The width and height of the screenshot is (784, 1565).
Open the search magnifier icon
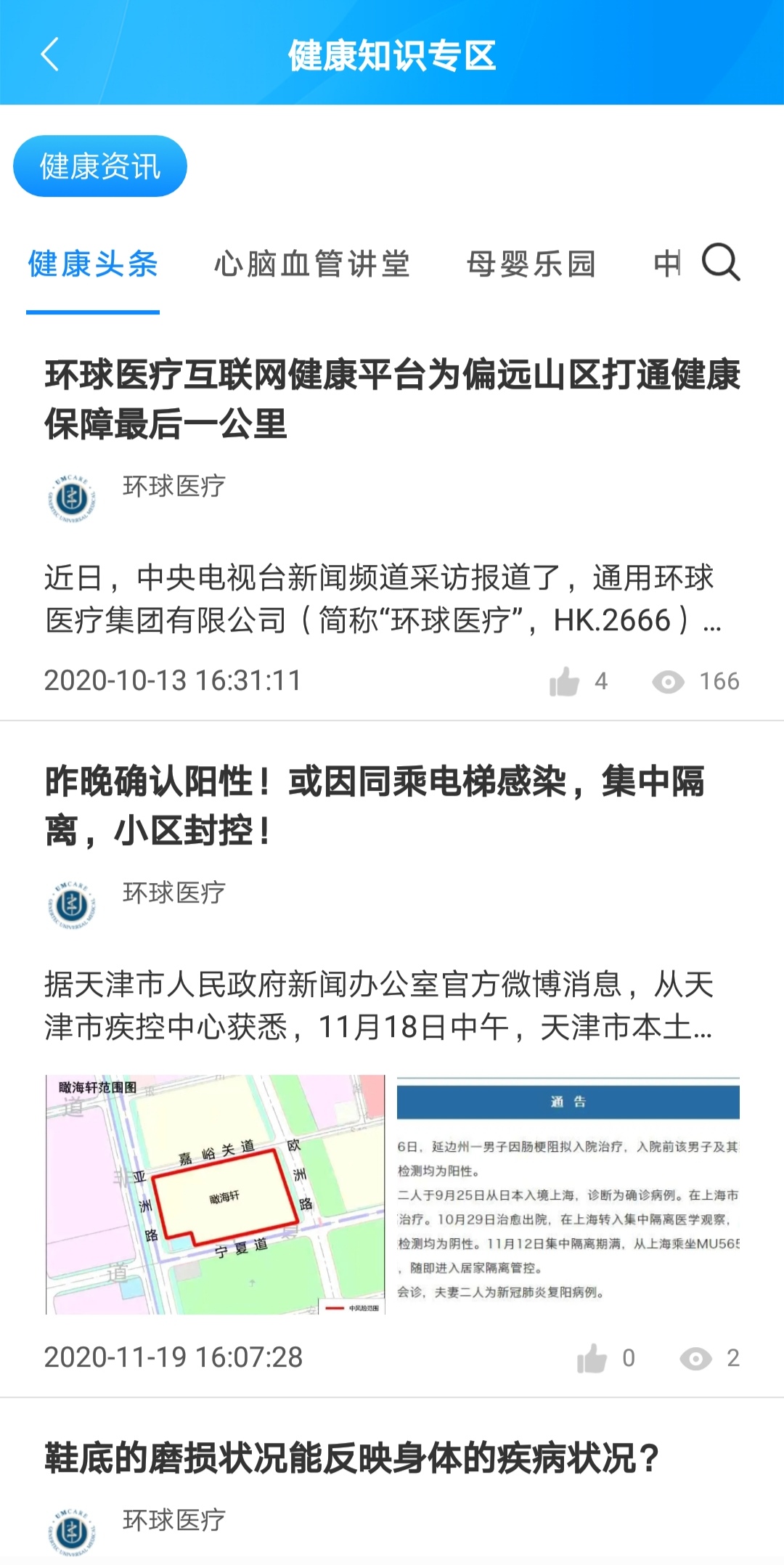click(720, 265)
